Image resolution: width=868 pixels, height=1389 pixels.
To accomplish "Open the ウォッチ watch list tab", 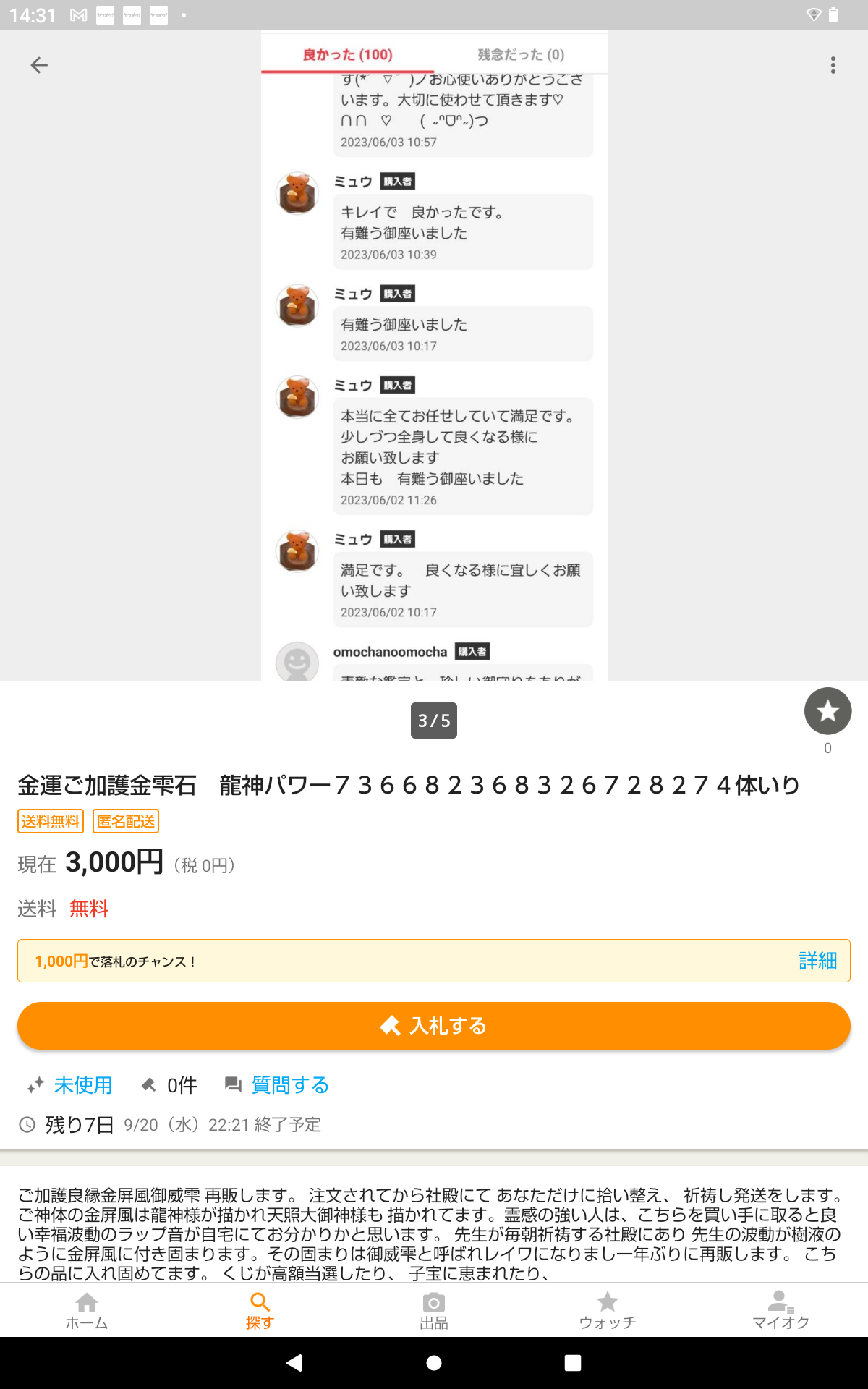I will coord(608,1311).
